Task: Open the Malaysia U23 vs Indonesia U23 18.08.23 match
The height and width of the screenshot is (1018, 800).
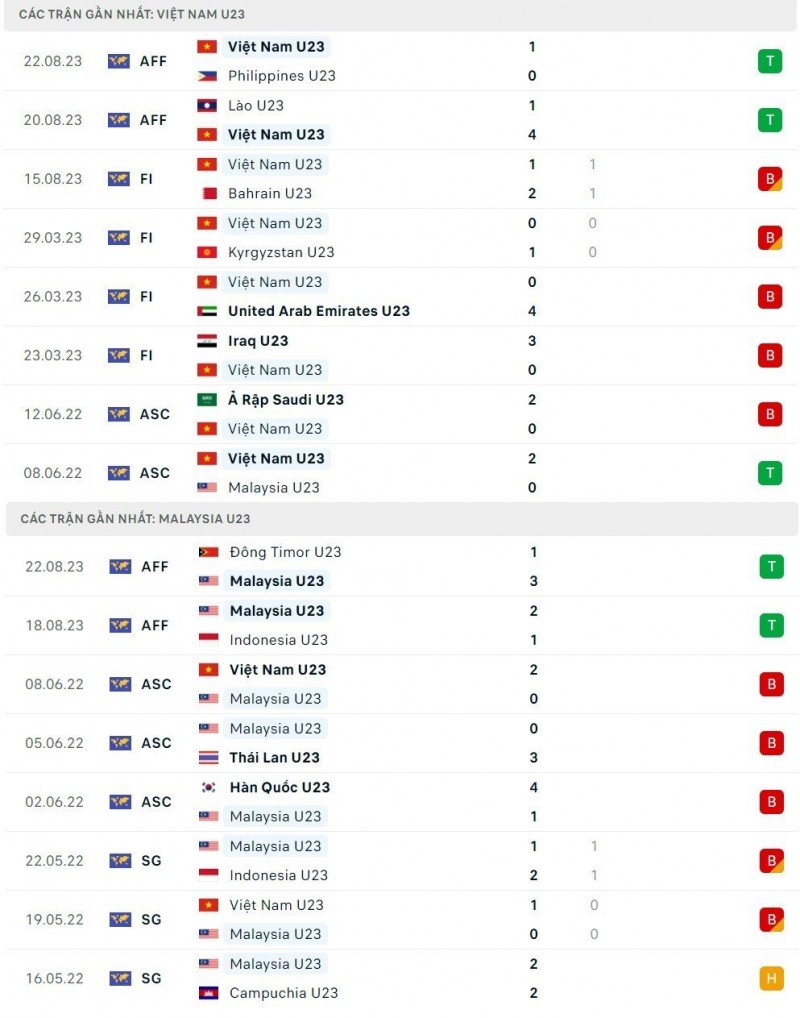Action: (400, 625)
